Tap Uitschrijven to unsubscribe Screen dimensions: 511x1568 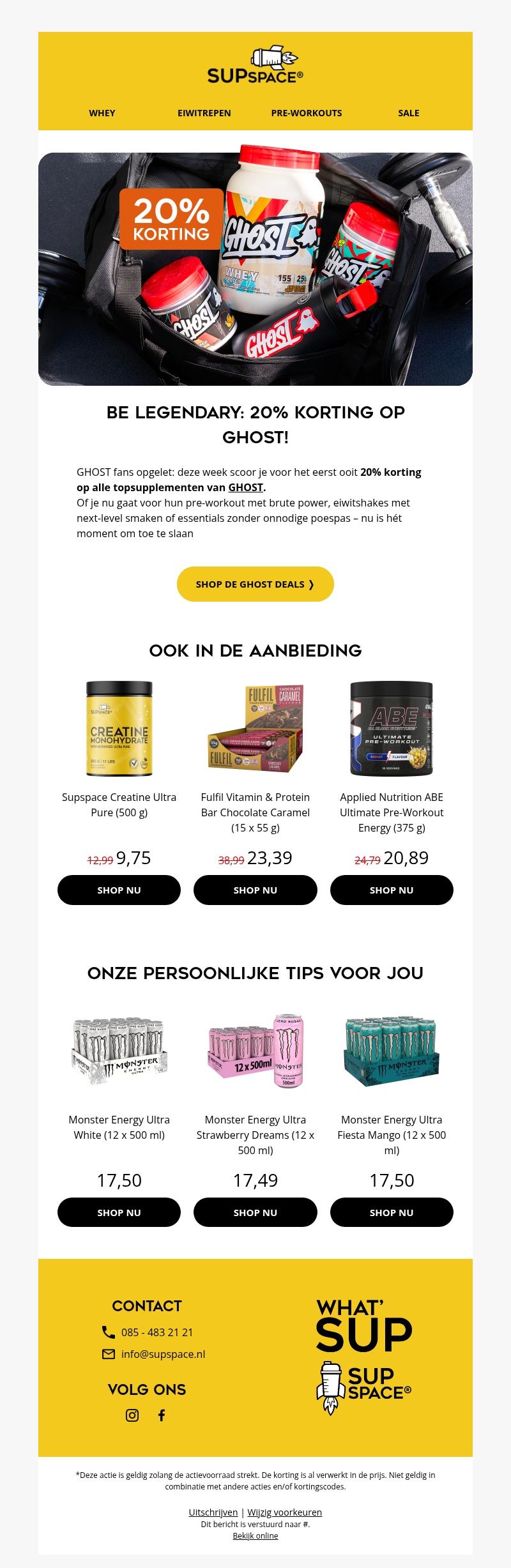point(213,1512)
